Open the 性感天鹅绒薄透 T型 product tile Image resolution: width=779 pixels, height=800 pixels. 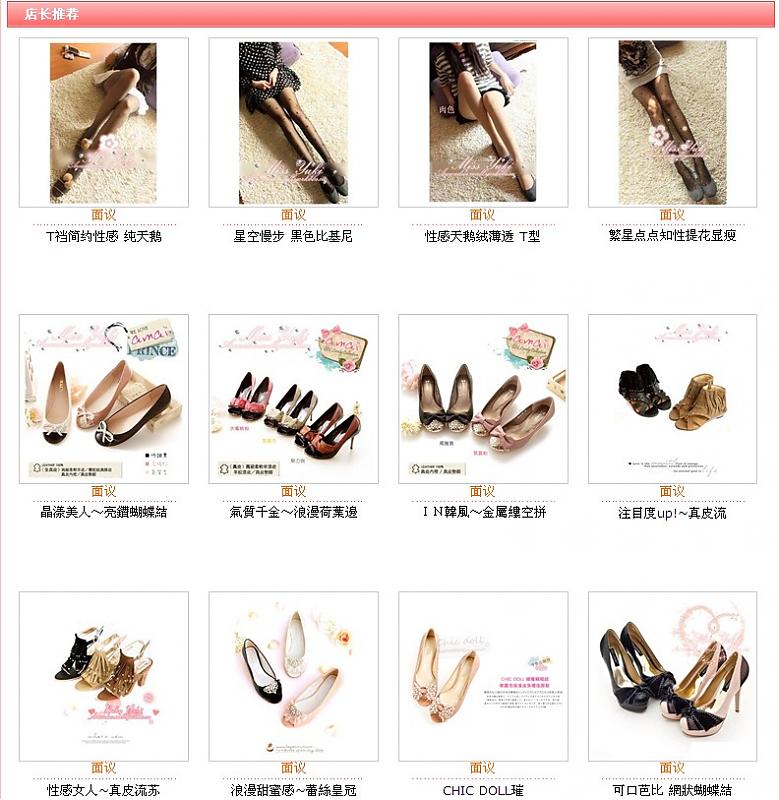482,122
